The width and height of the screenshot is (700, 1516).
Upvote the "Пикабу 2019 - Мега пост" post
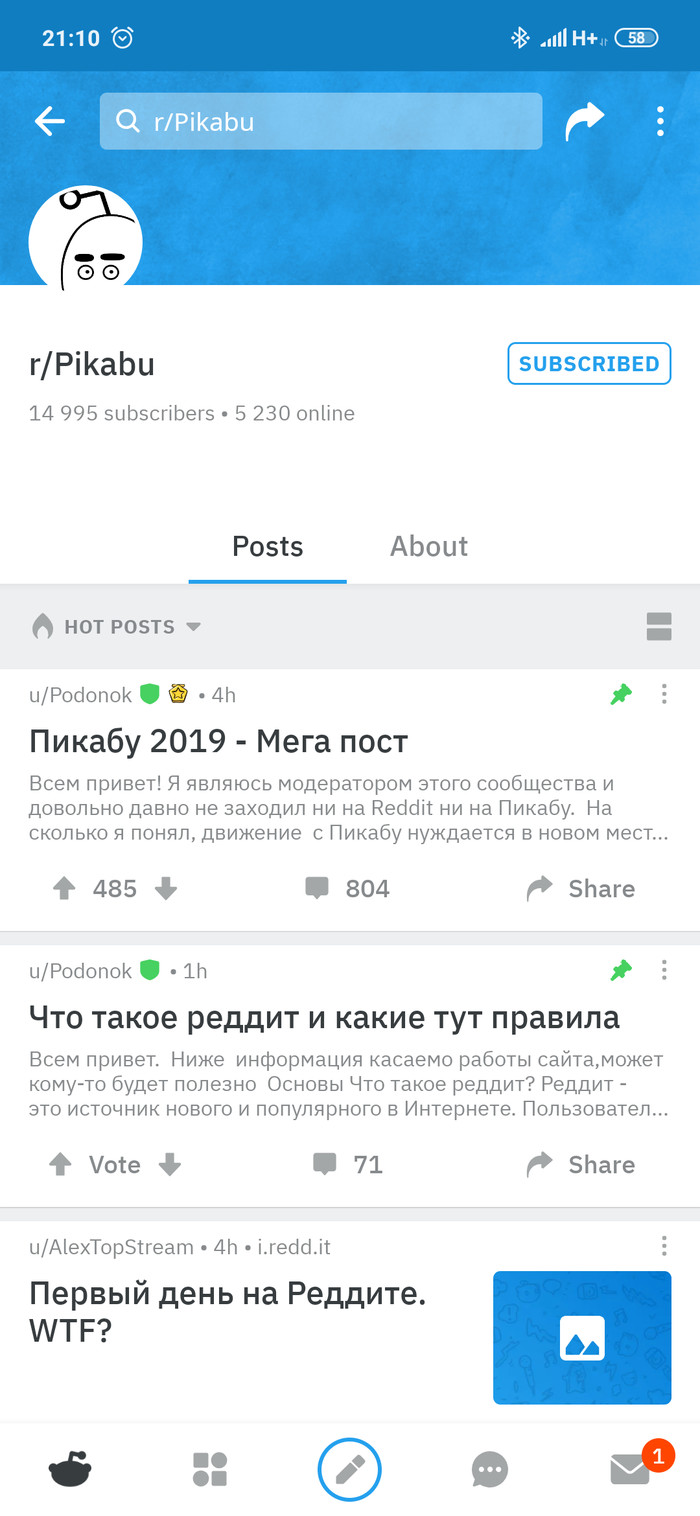[65, 889]
